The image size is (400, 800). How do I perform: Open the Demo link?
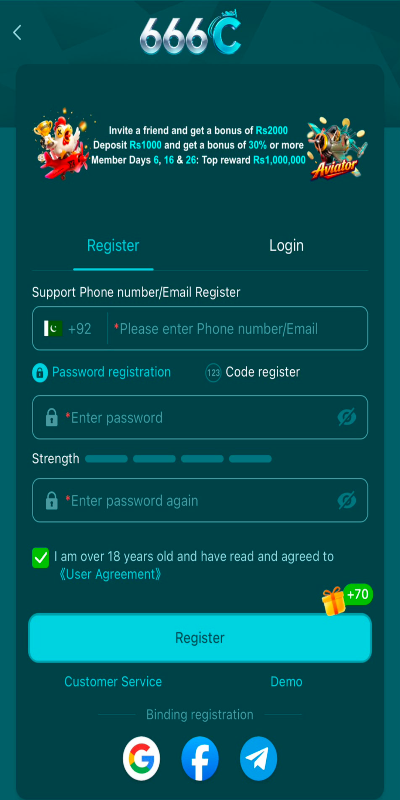(286, 682)
